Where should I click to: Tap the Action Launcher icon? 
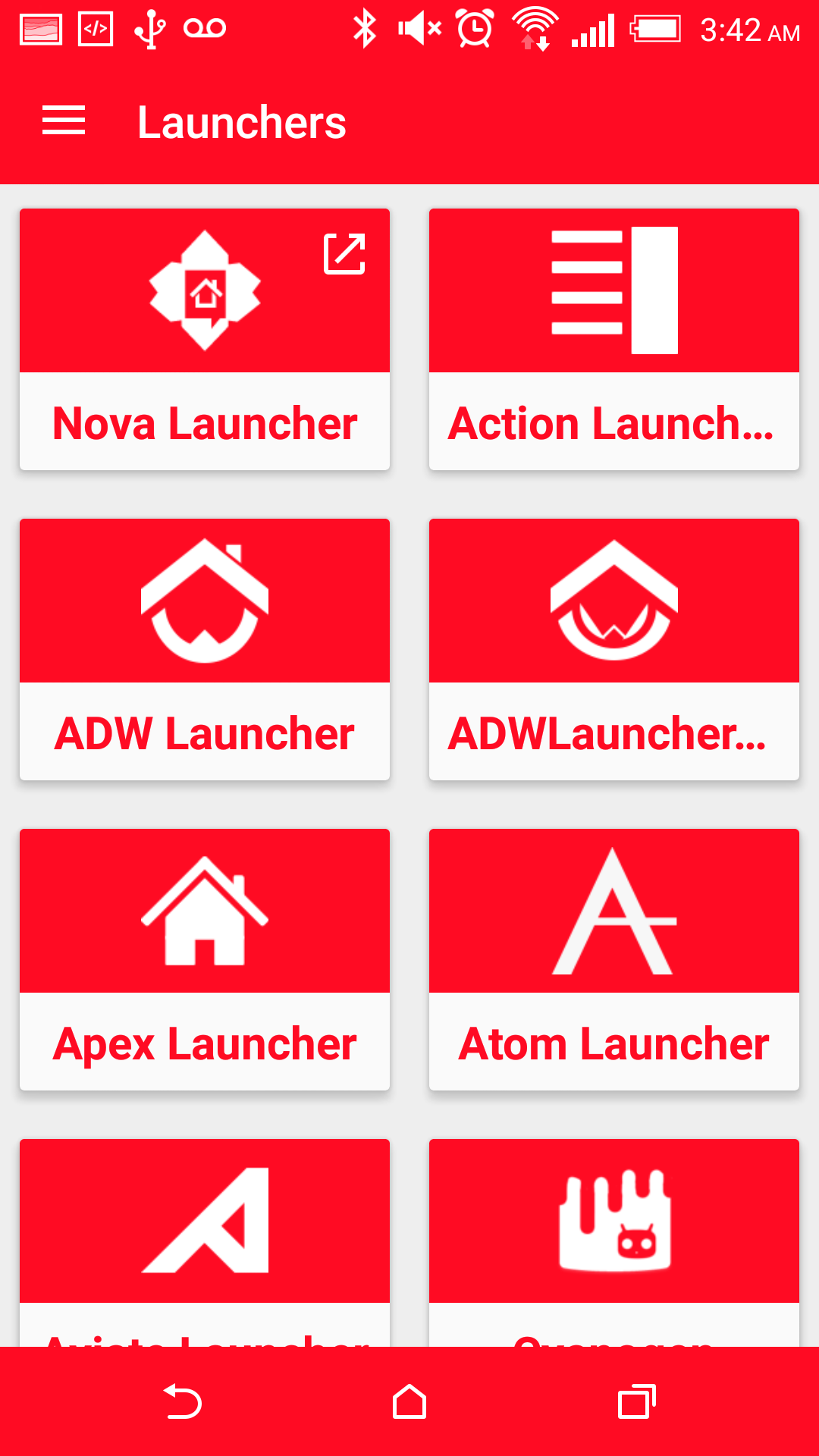tap(614, 290)
